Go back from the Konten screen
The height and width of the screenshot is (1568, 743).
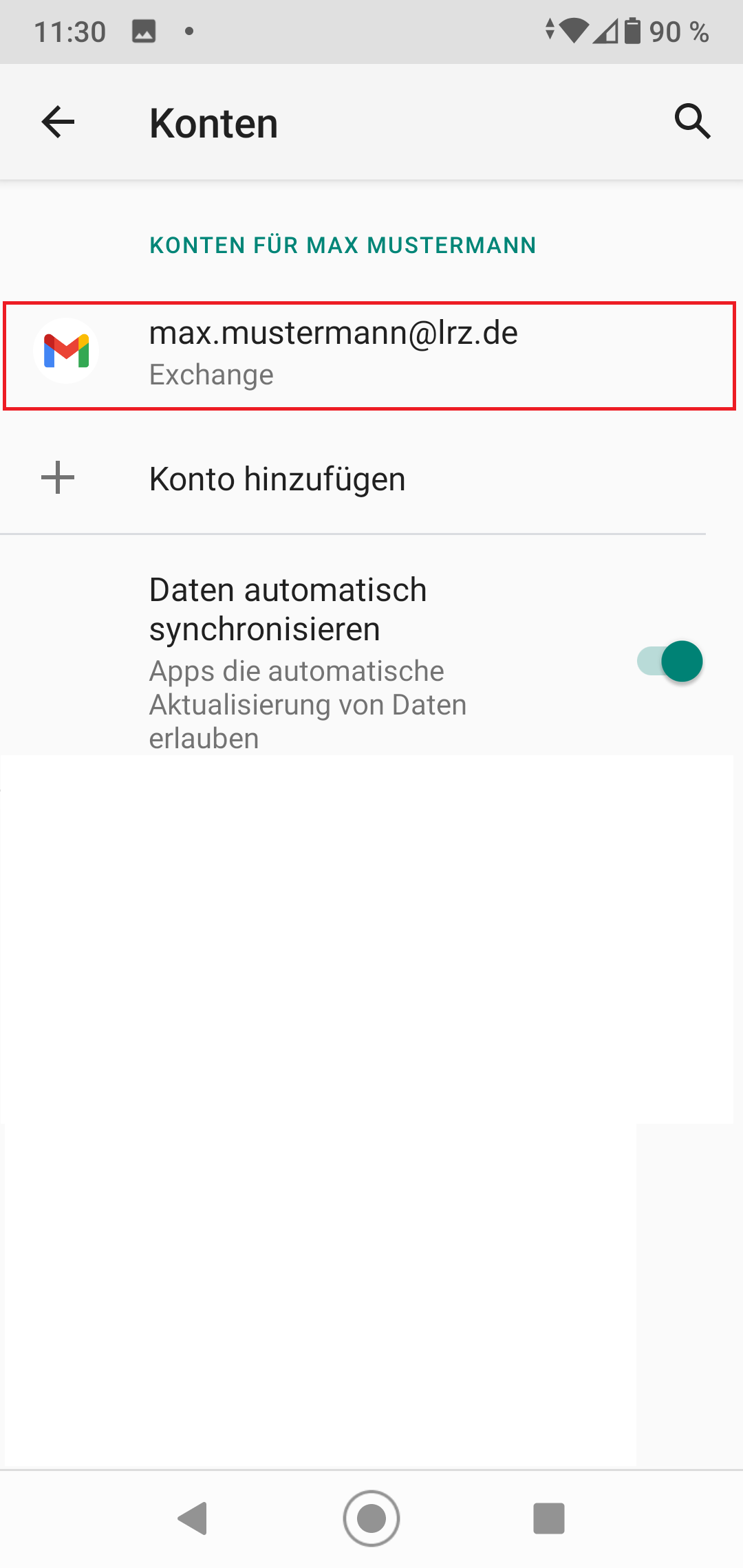[x=58, y=122]
